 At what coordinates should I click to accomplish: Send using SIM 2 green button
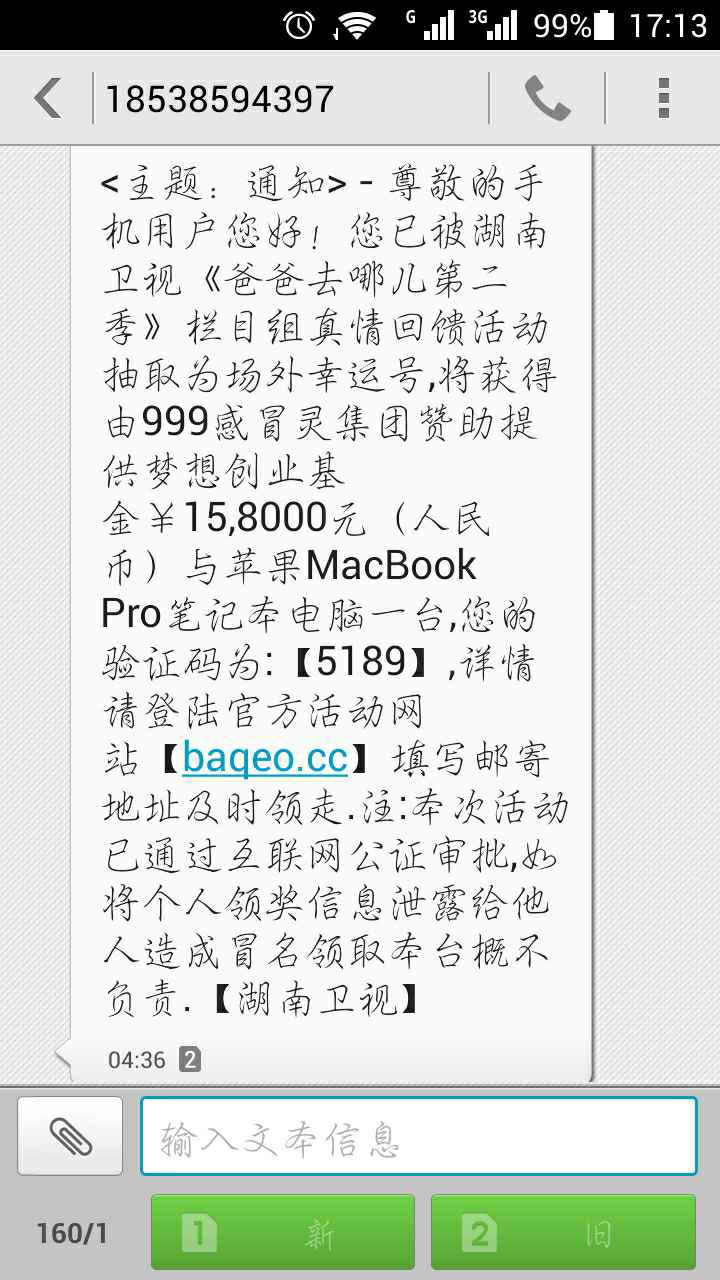563,1233
